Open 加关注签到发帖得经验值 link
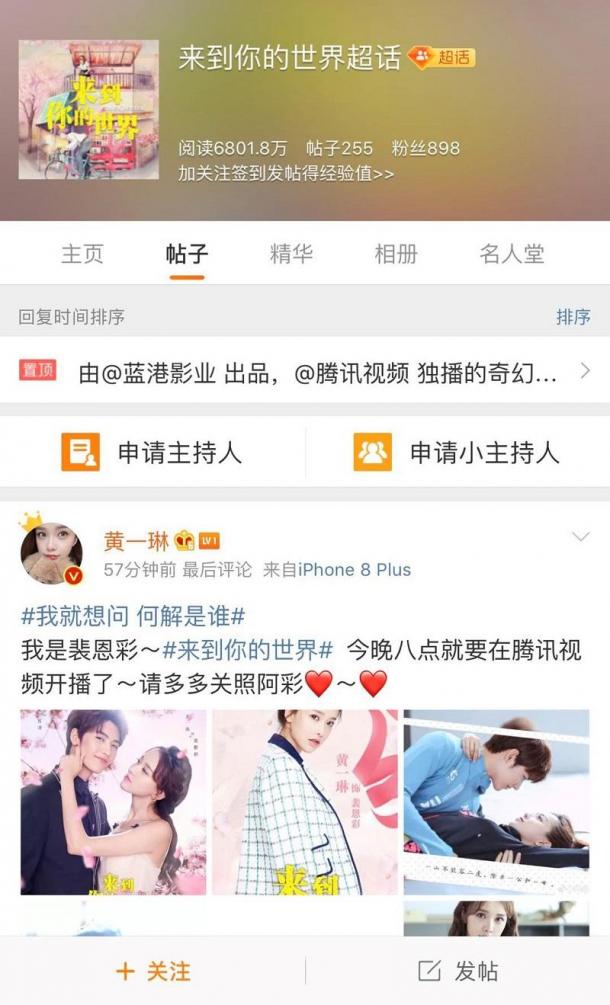Image resolution: width=610 pixels, height=1005 pixels. point(286,174)
